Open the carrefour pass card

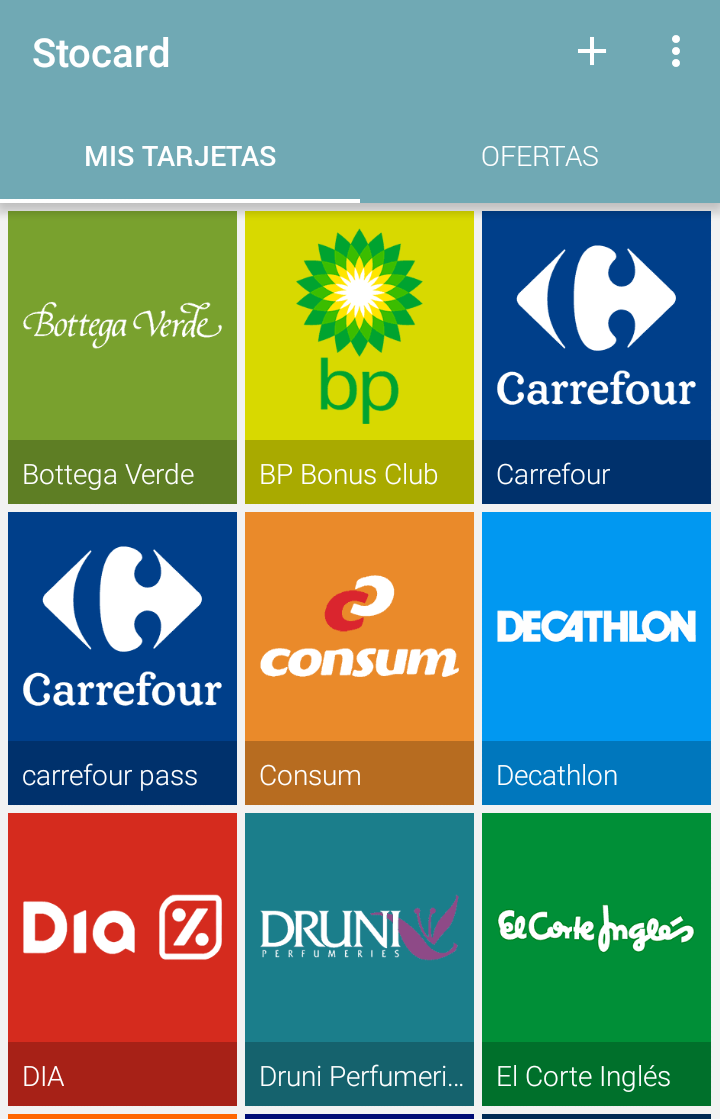click(122, 657)
